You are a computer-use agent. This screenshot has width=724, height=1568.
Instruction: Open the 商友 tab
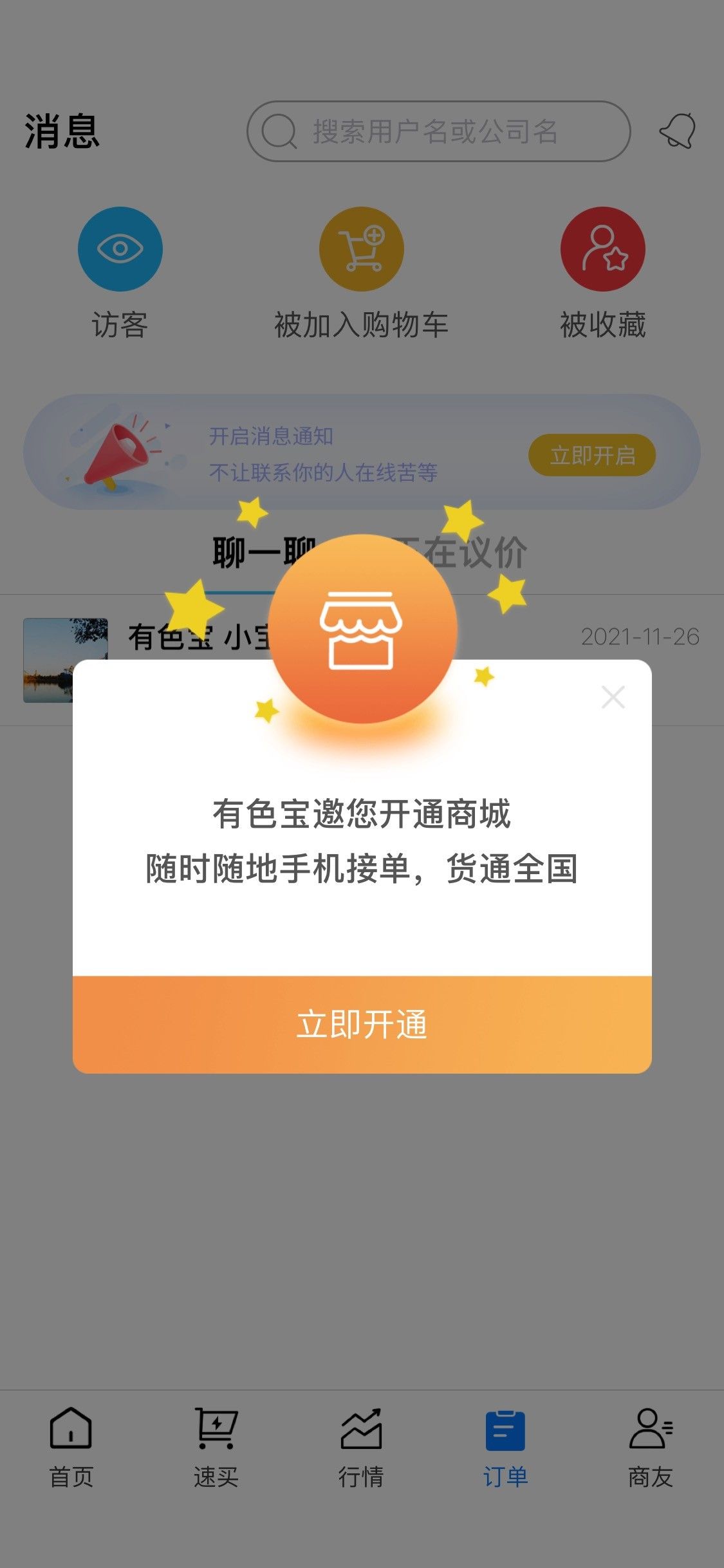pos(651,1448)
